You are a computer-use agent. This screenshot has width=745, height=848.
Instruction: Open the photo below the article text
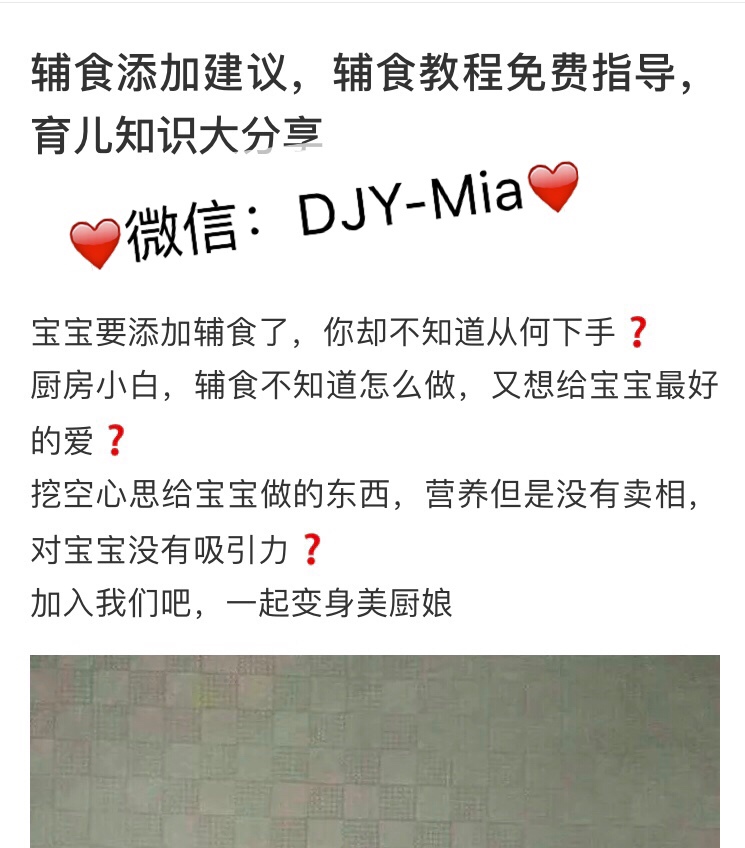(374, 750)
